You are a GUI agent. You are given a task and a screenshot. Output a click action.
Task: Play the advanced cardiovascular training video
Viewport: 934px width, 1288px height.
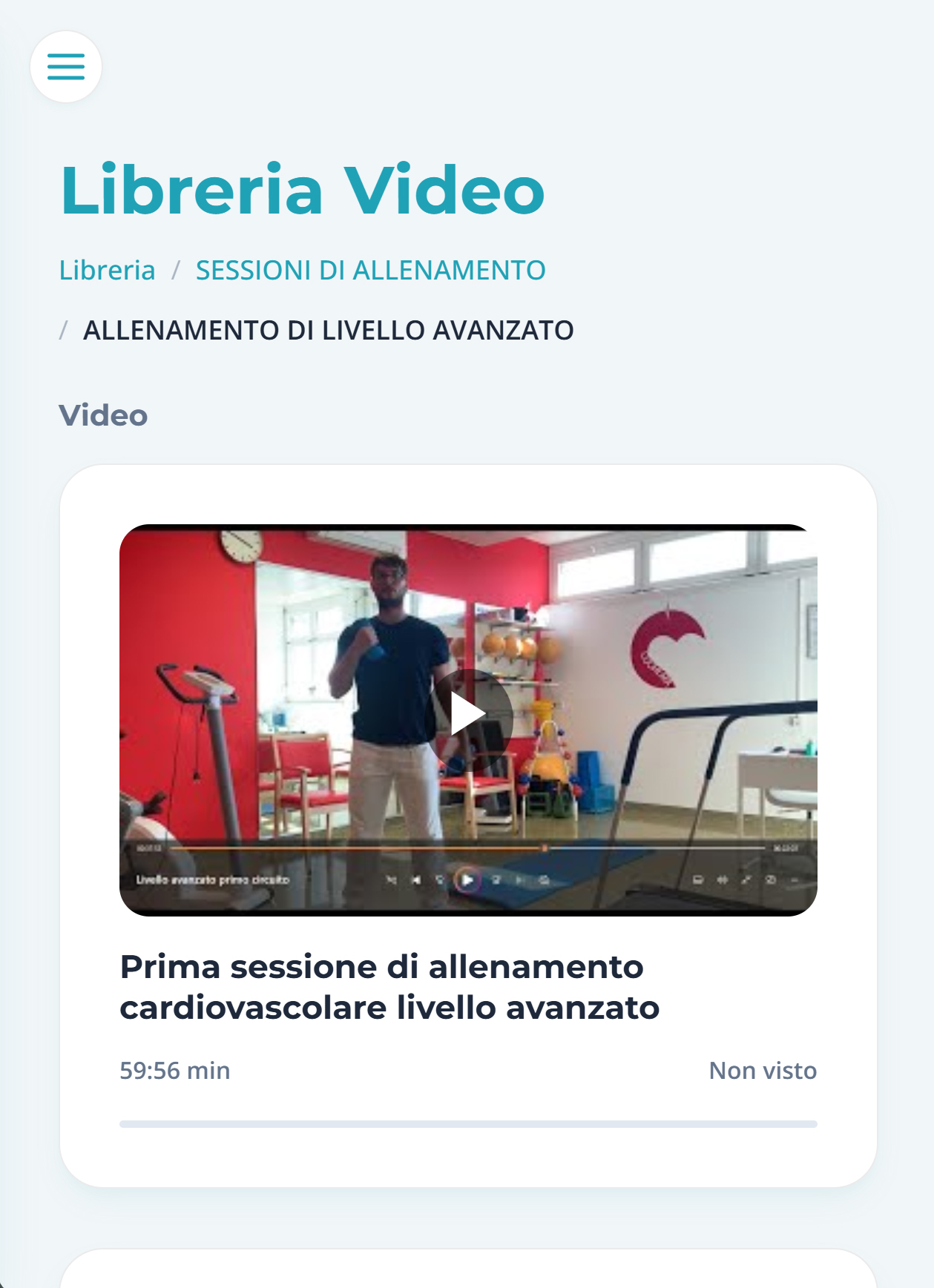(468, 715)
